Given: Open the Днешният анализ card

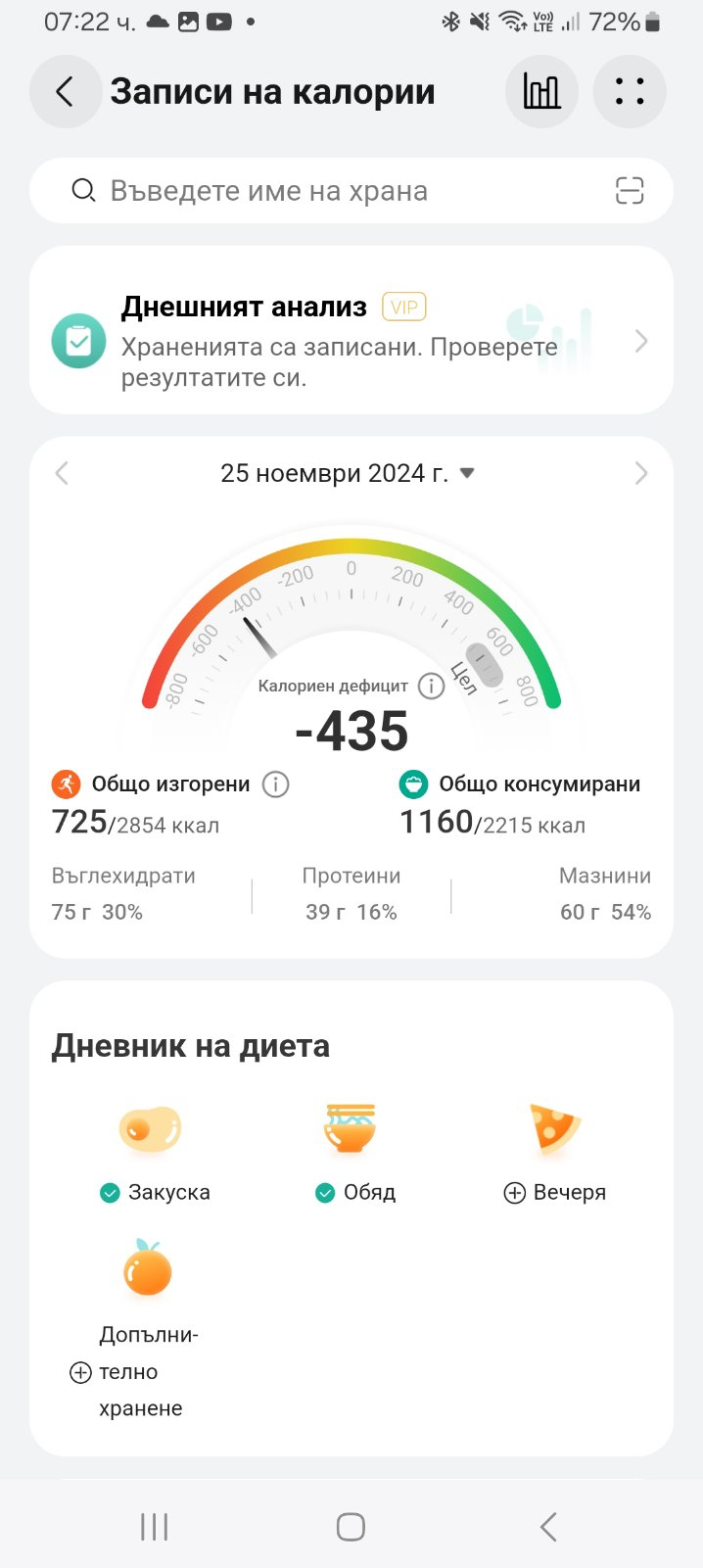Looking at the screenshot, I should coord(351,342).
